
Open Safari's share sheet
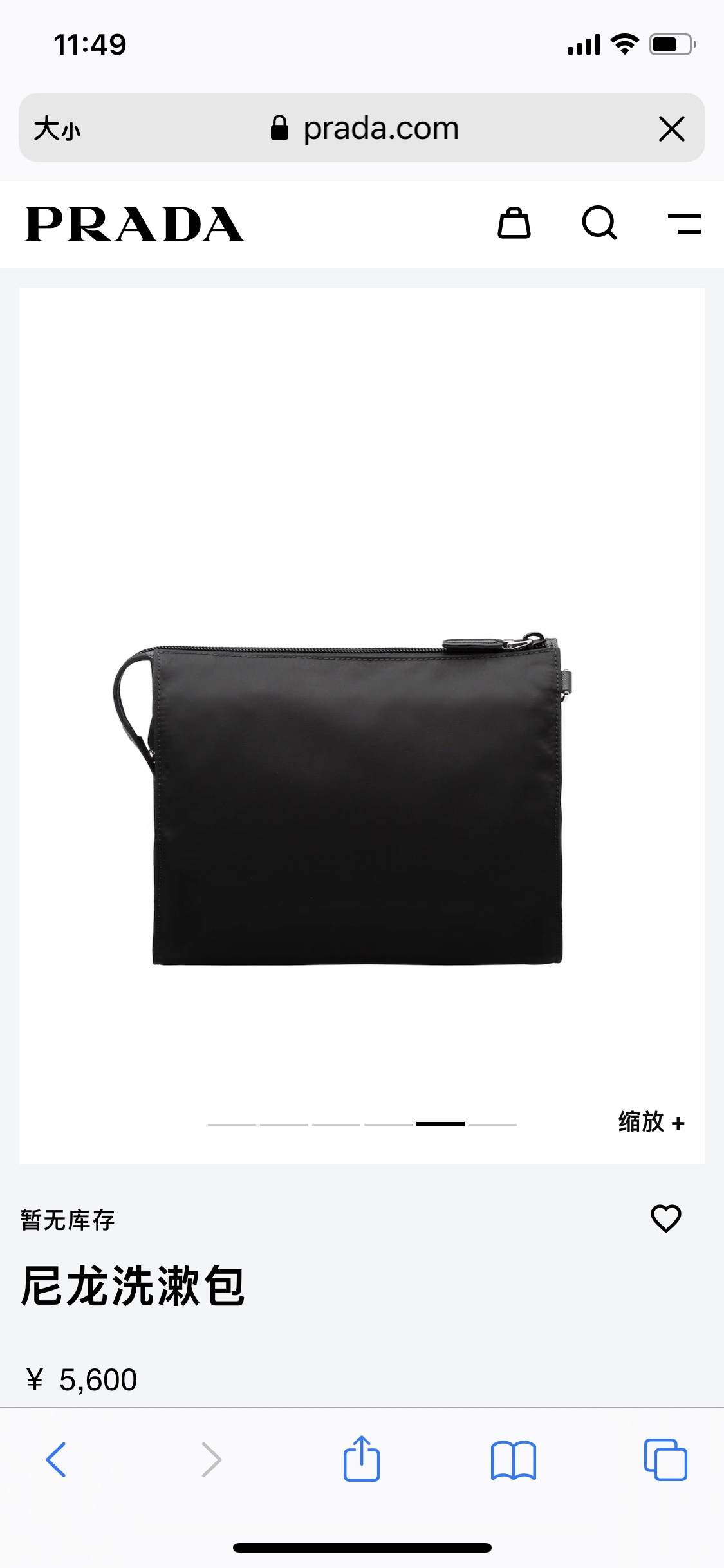[x=362, y=1458]
